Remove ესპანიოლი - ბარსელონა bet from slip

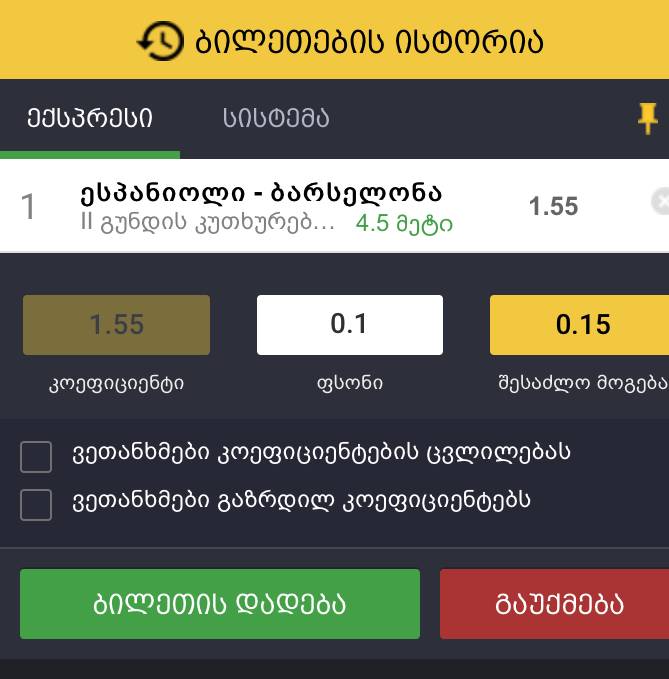click(x=660, y=203)
